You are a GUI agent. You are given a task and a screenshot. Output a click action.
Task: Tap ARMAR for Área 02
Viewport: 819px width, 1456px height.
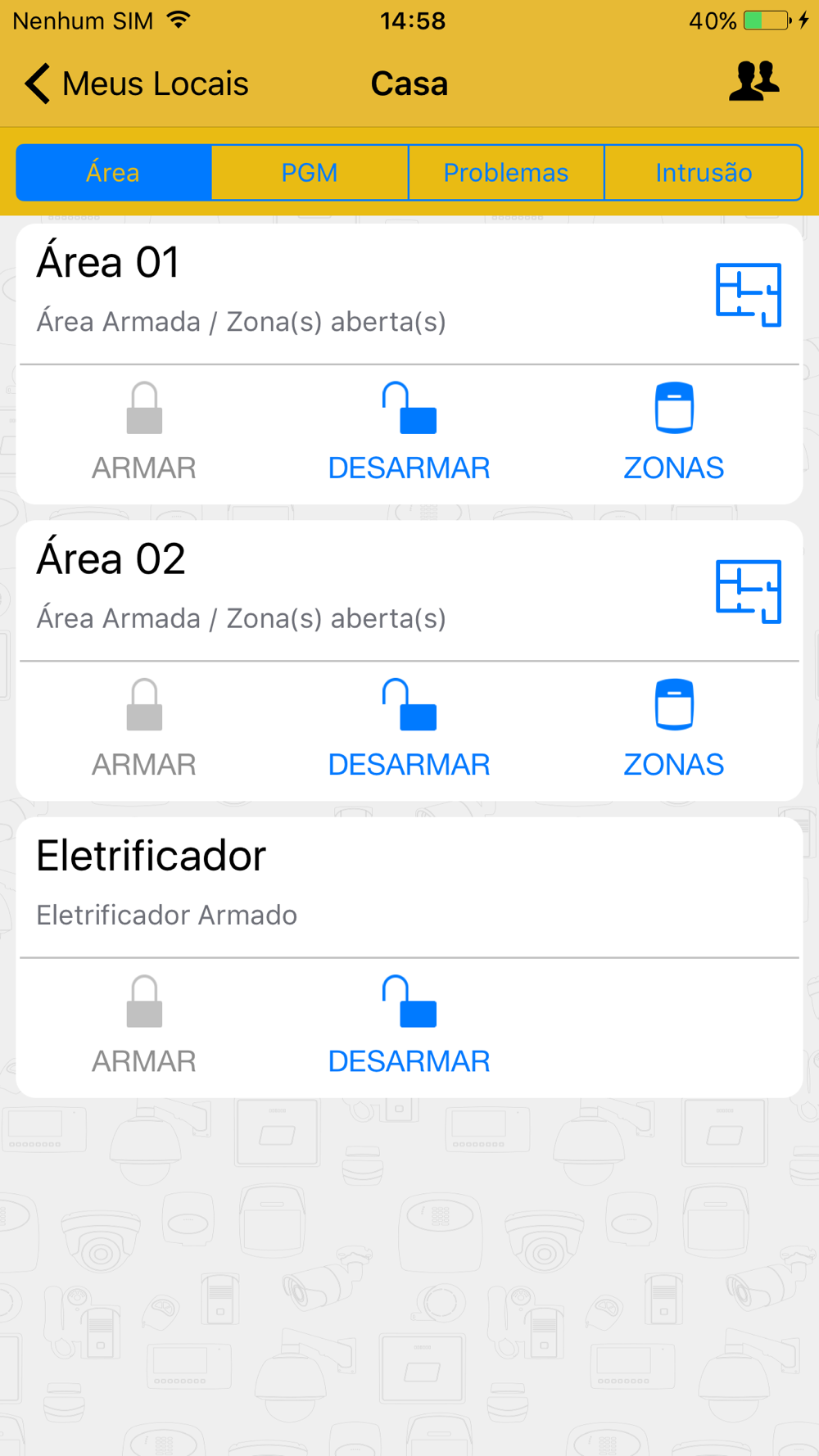pyautogui.click(x=144, y=729)
